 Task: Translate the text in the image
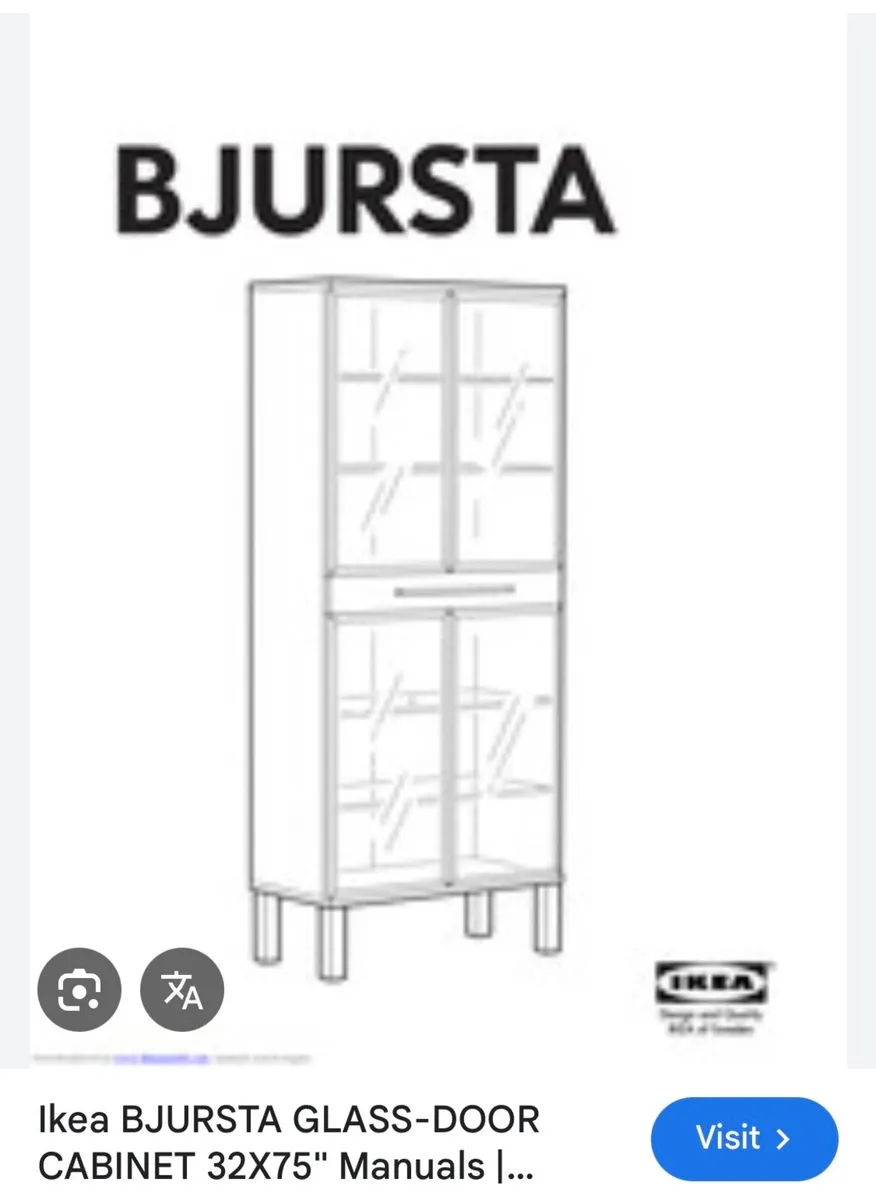(x=182, y=990)
